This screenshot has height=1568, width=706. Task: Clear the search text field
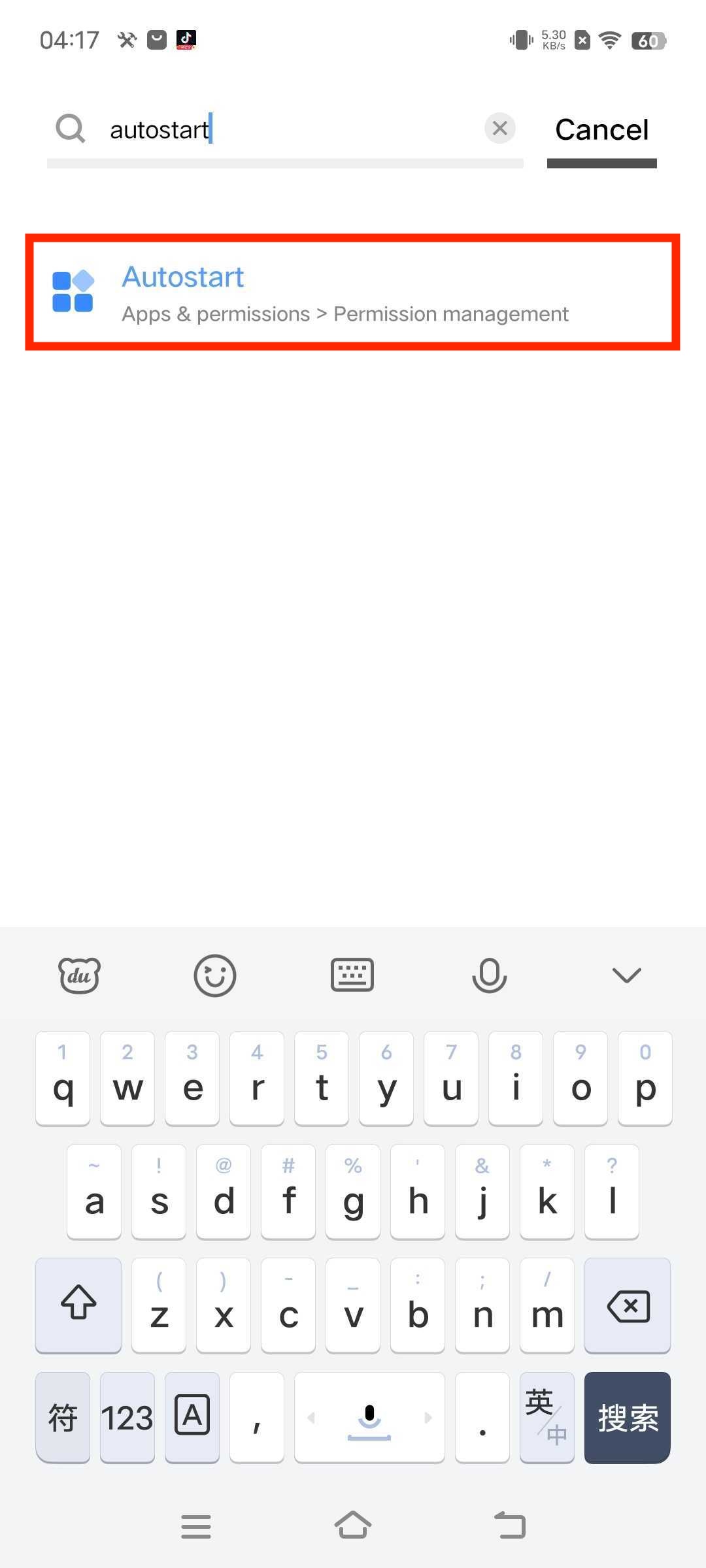click(500, 128)
